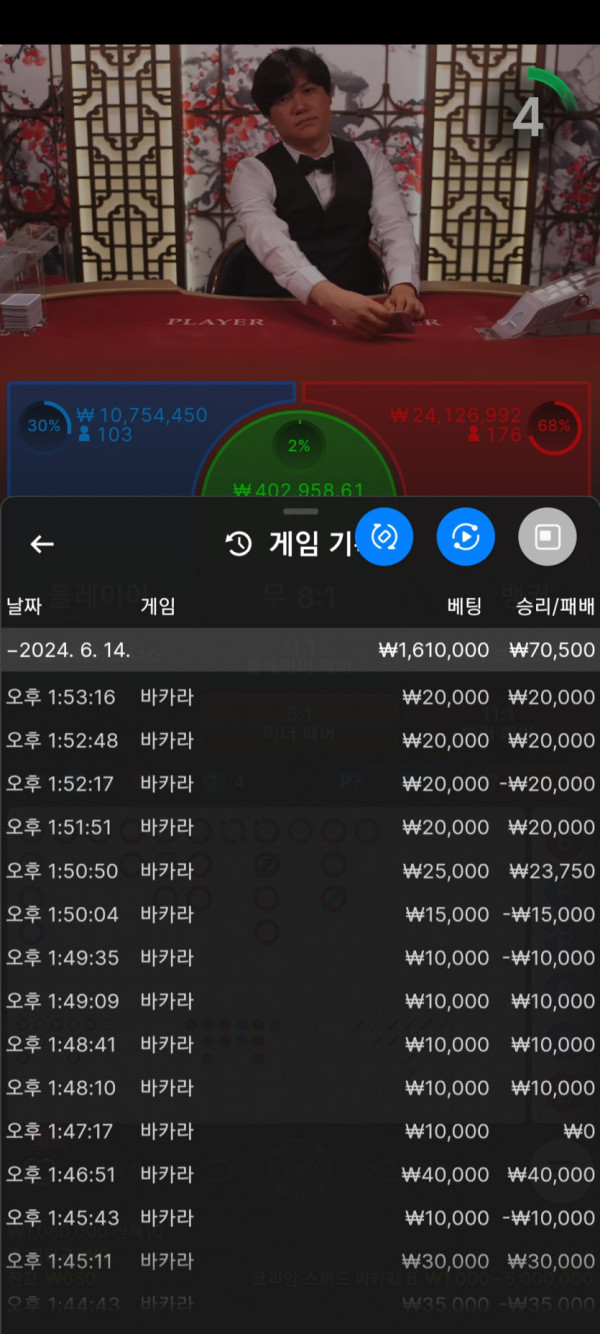View the 오후 1:50:04 바카라 record
The height and width of the screenshot is (1334, 600).
click(300, 914)
